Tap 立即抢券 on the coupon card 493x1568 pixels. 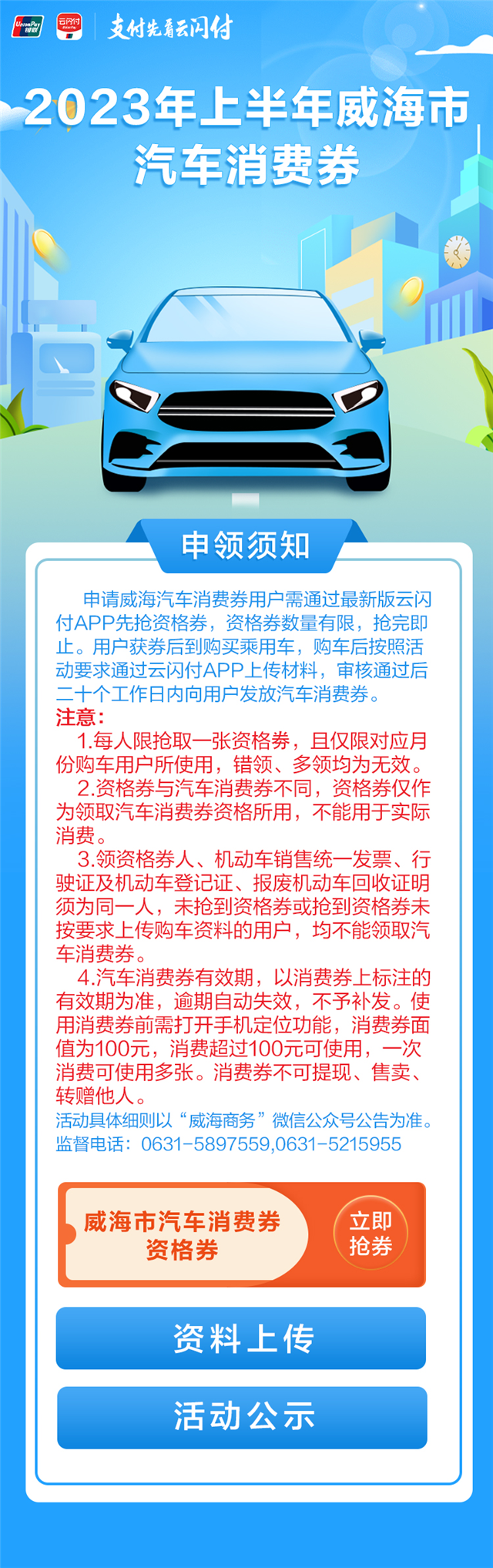click(x=371, y=1234)
